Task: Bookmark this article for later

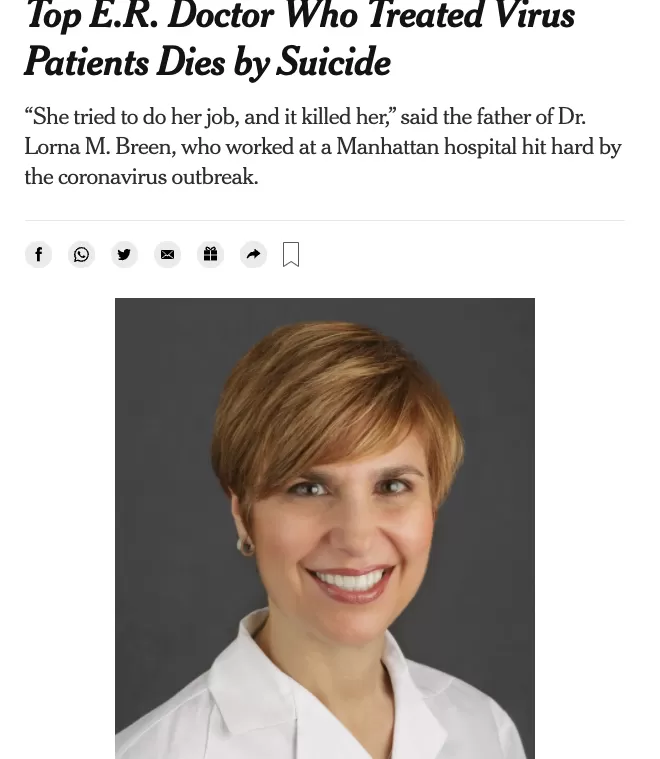Action: click(x=291, y=255)
